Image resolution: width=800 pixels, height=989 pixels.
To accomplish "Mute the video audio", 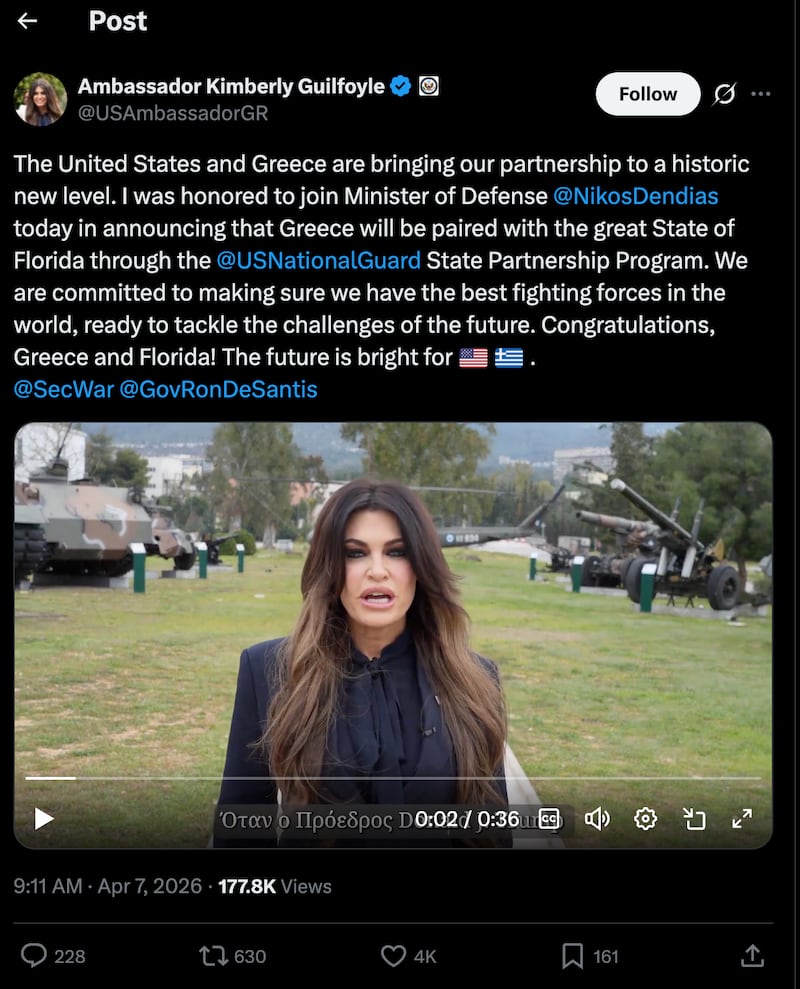I will click(598, 818).
